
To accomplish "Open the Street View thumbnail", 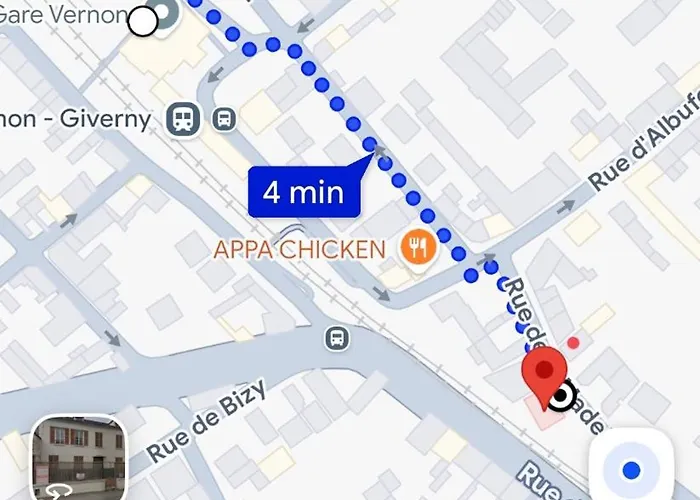I will 79,457.
